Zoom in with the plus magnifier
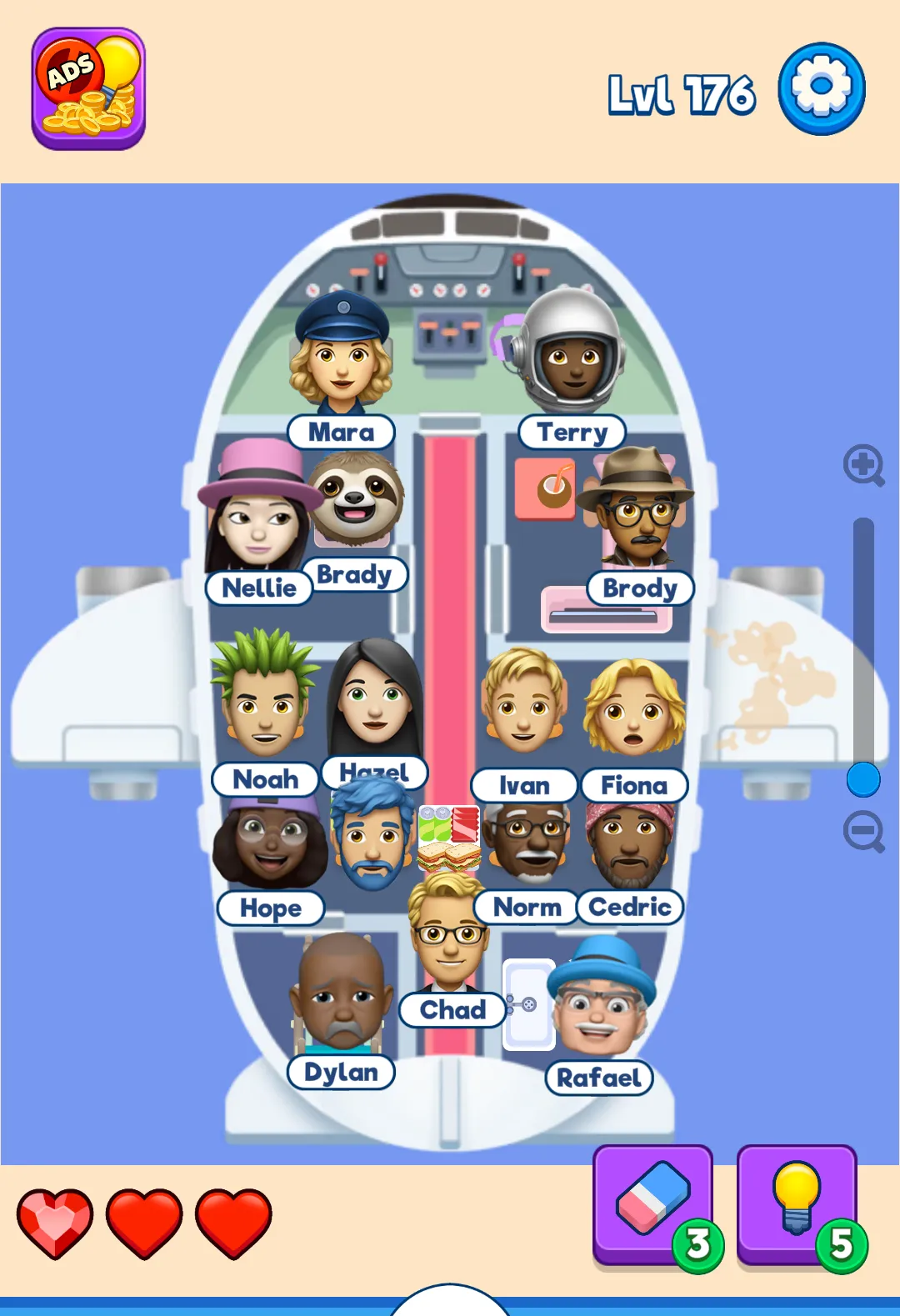This screenshot has width=900, height=1316. coord(863,464)
